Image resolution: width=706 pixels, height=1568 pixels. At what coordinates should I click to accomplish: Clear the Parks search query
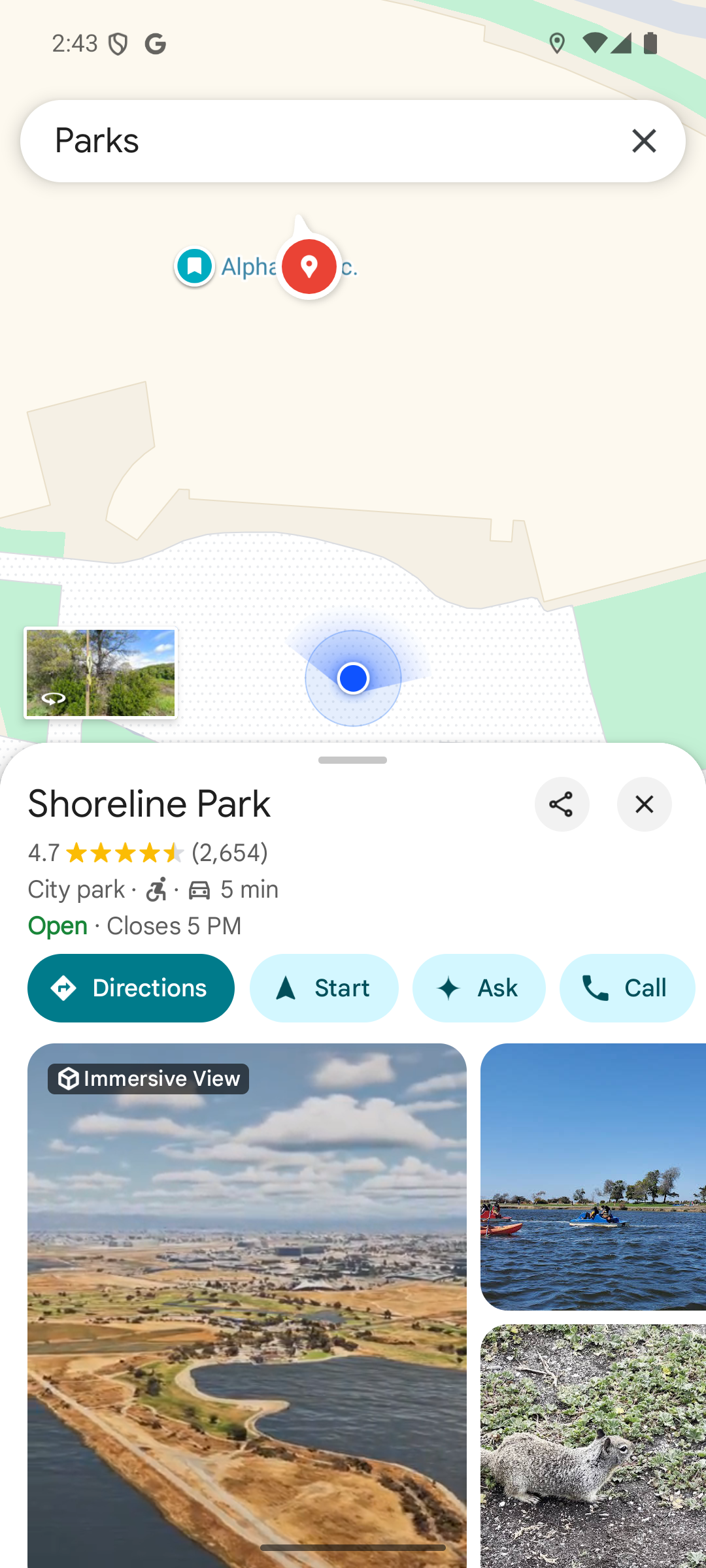(644, 141)
